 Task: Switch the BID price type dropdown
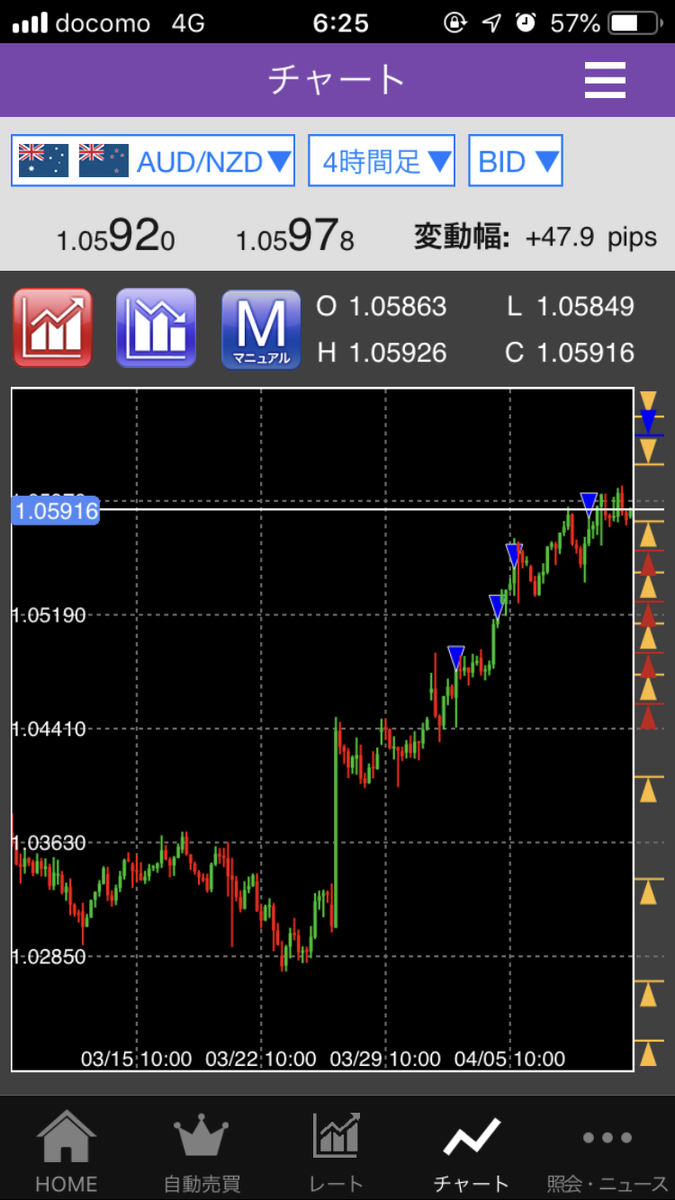pos(516,161)
